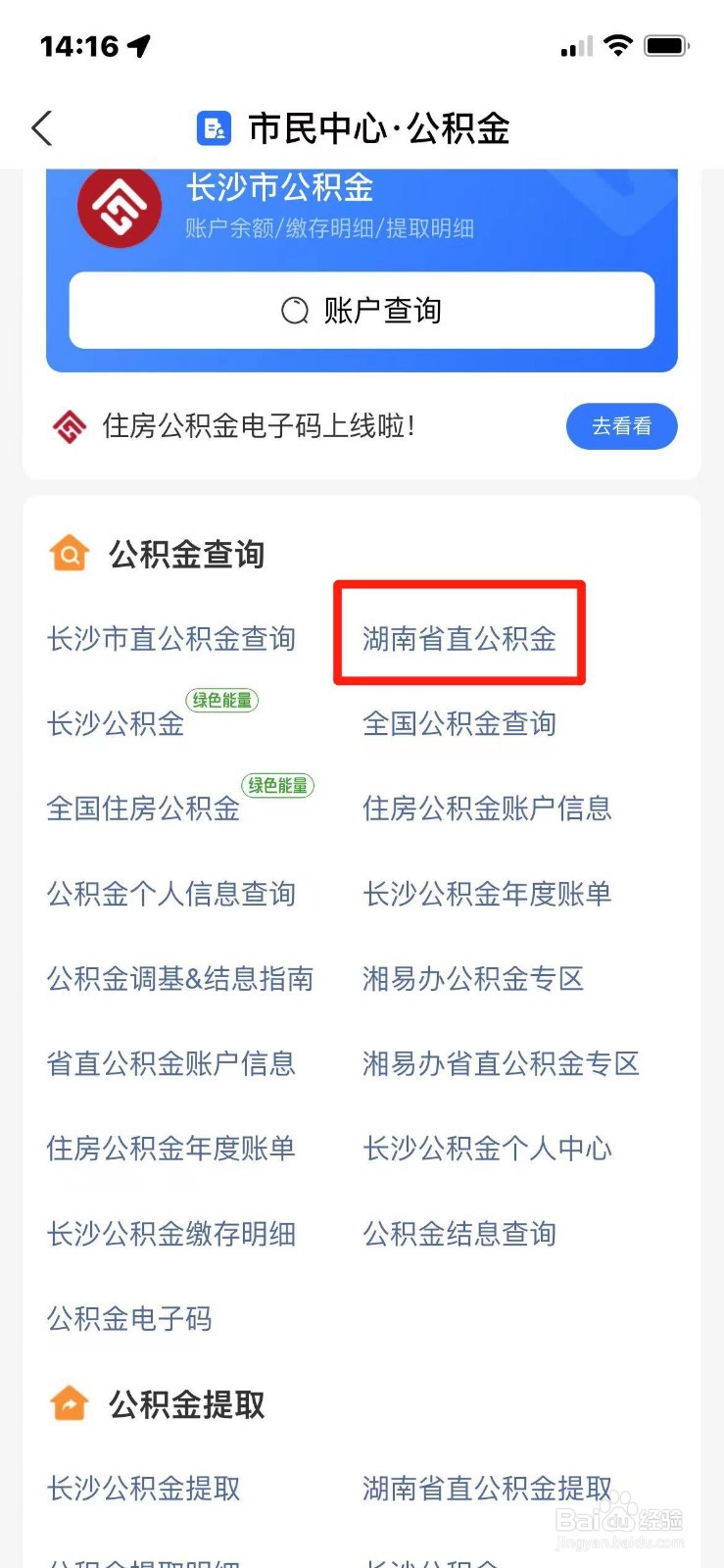Tap the magnifier icon in 账户查询 search bar
724x1568 pixels.
point(294,310)
